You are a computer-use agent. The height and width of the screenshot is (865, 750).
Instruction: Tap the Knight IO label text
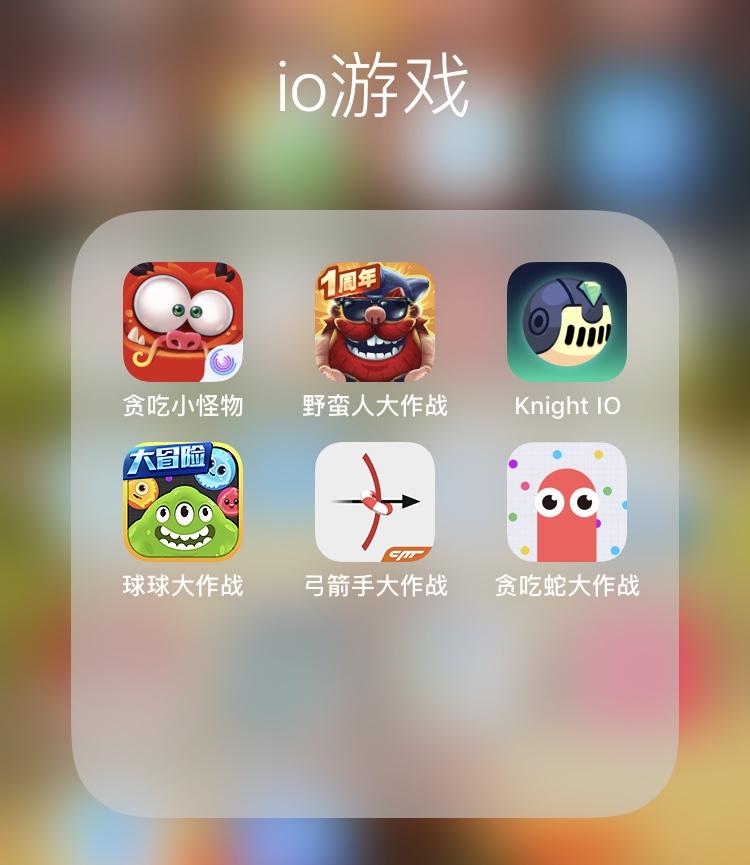tap(567, 404)
